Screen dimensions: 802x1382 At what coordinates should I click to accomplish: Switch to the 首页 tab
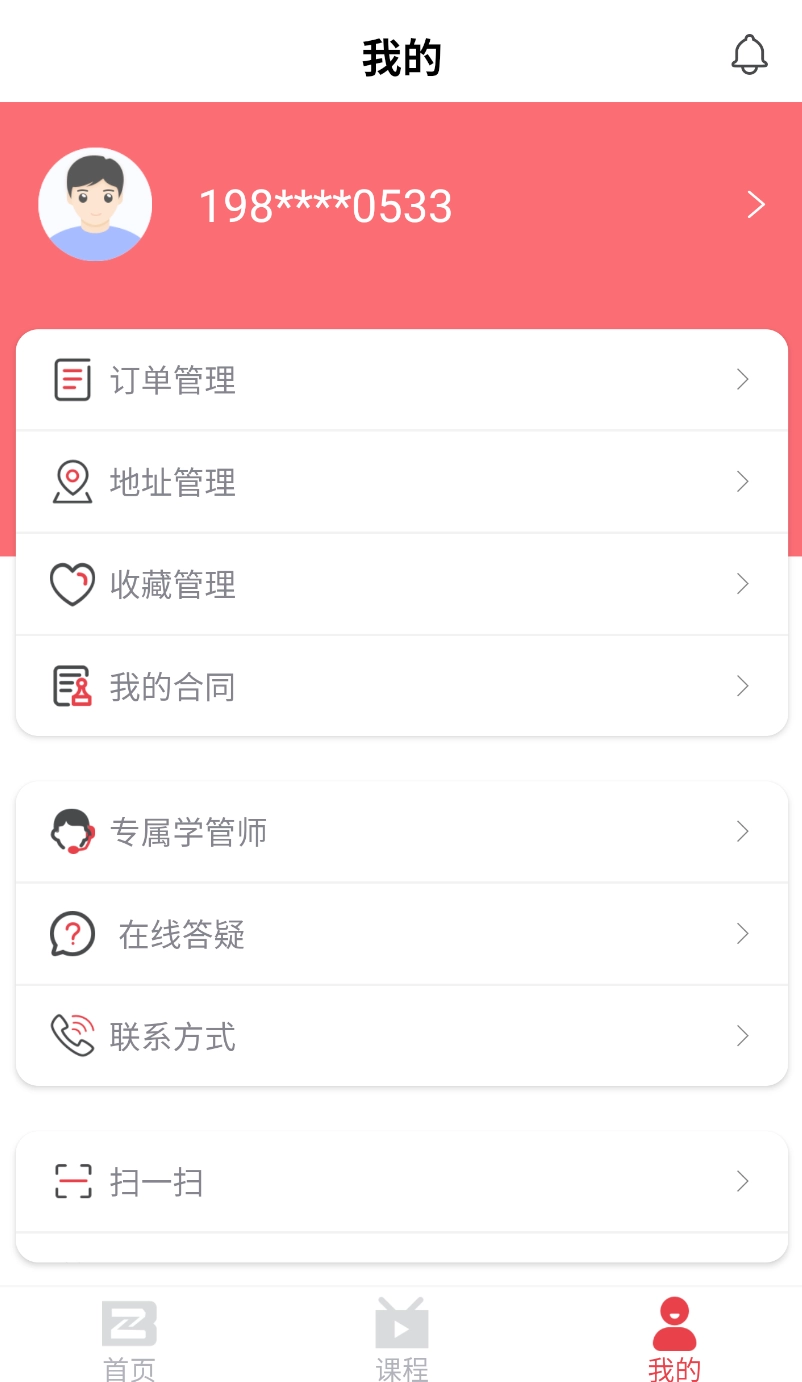tap(128, 1338)
